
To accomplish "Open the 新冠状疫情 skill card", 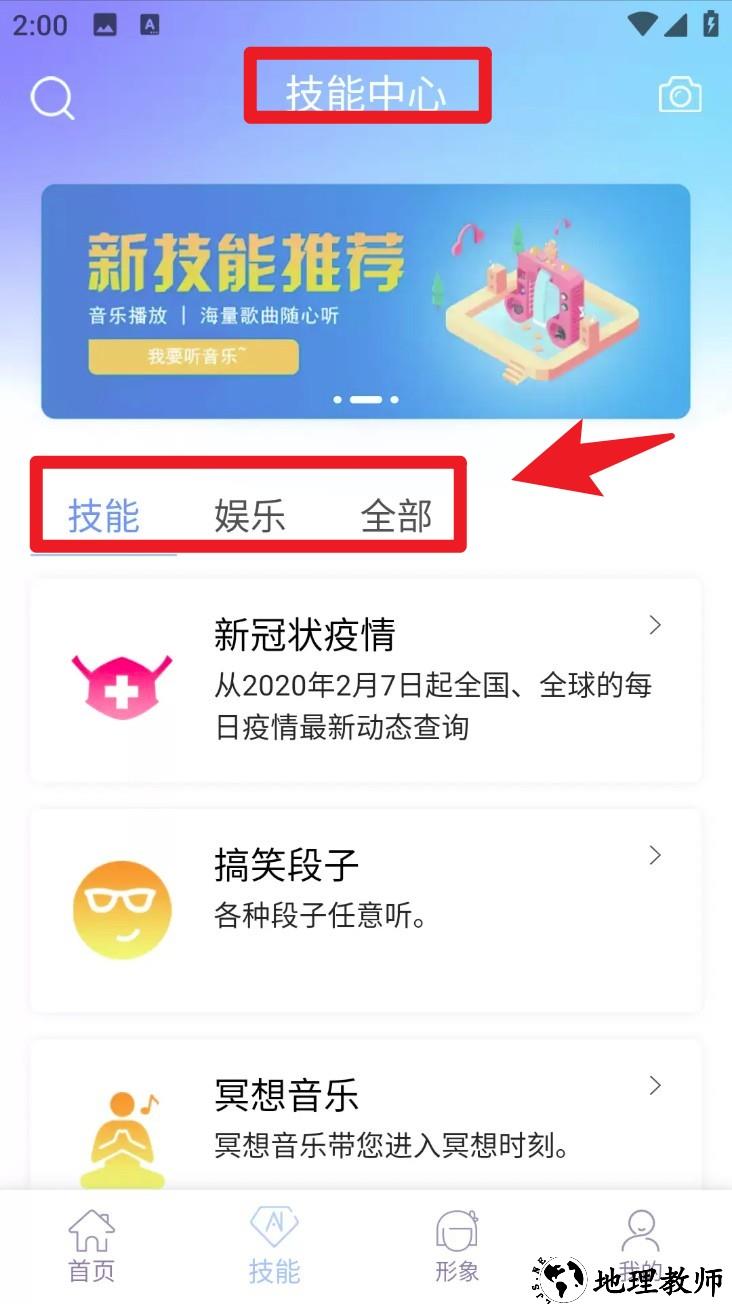I will click(x=365, y=680).
